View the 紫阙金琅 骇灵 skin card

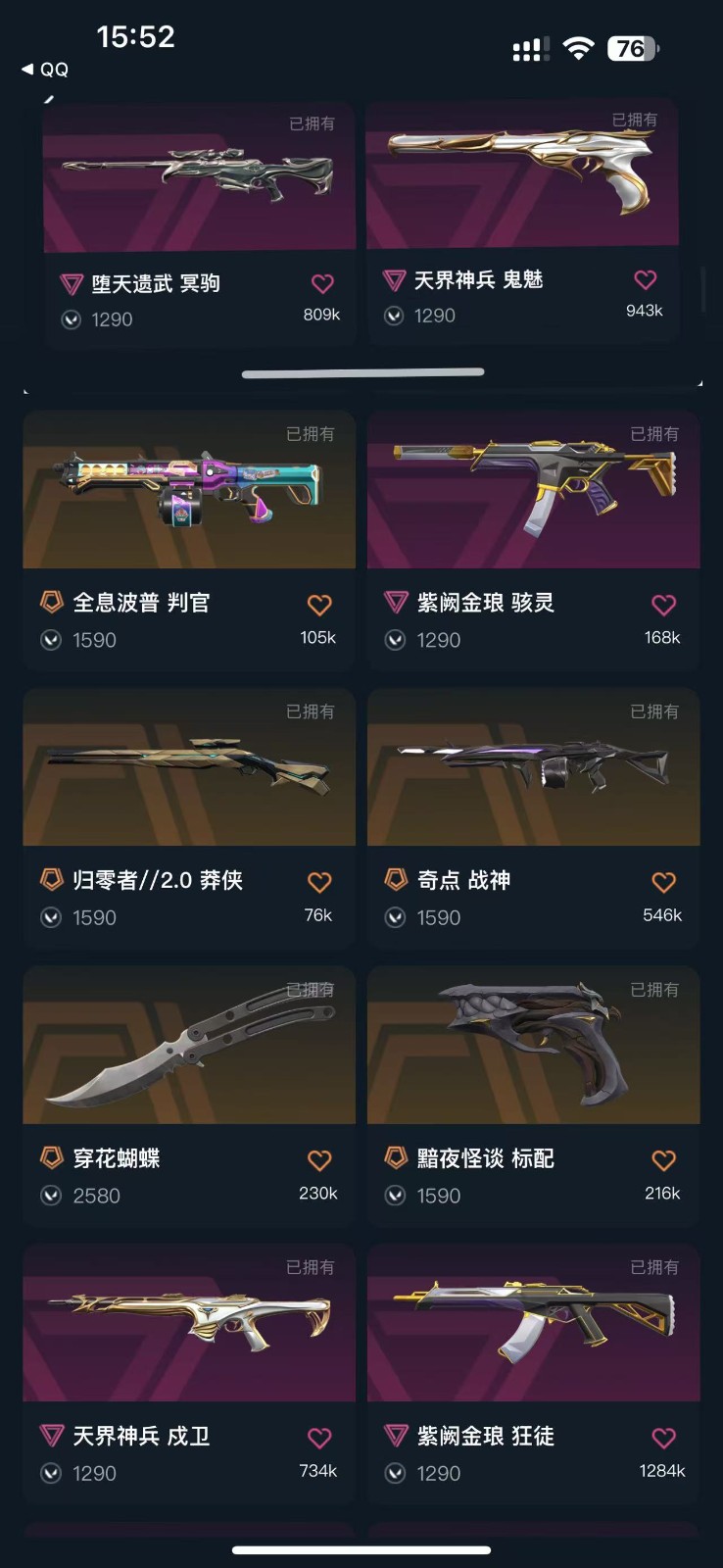tap(534, 540)
